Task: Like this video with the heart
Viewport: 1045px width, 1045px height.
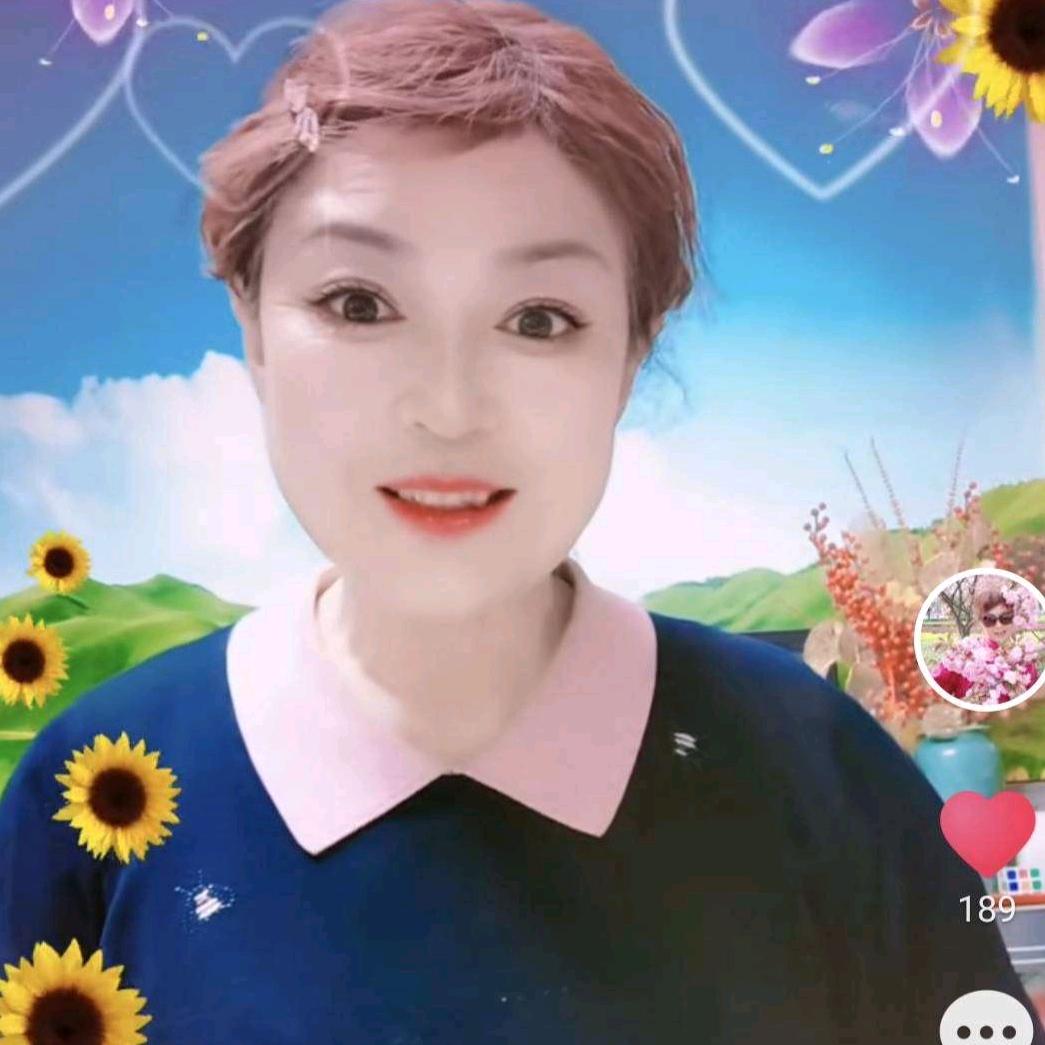Action: [x=987, y=830]
